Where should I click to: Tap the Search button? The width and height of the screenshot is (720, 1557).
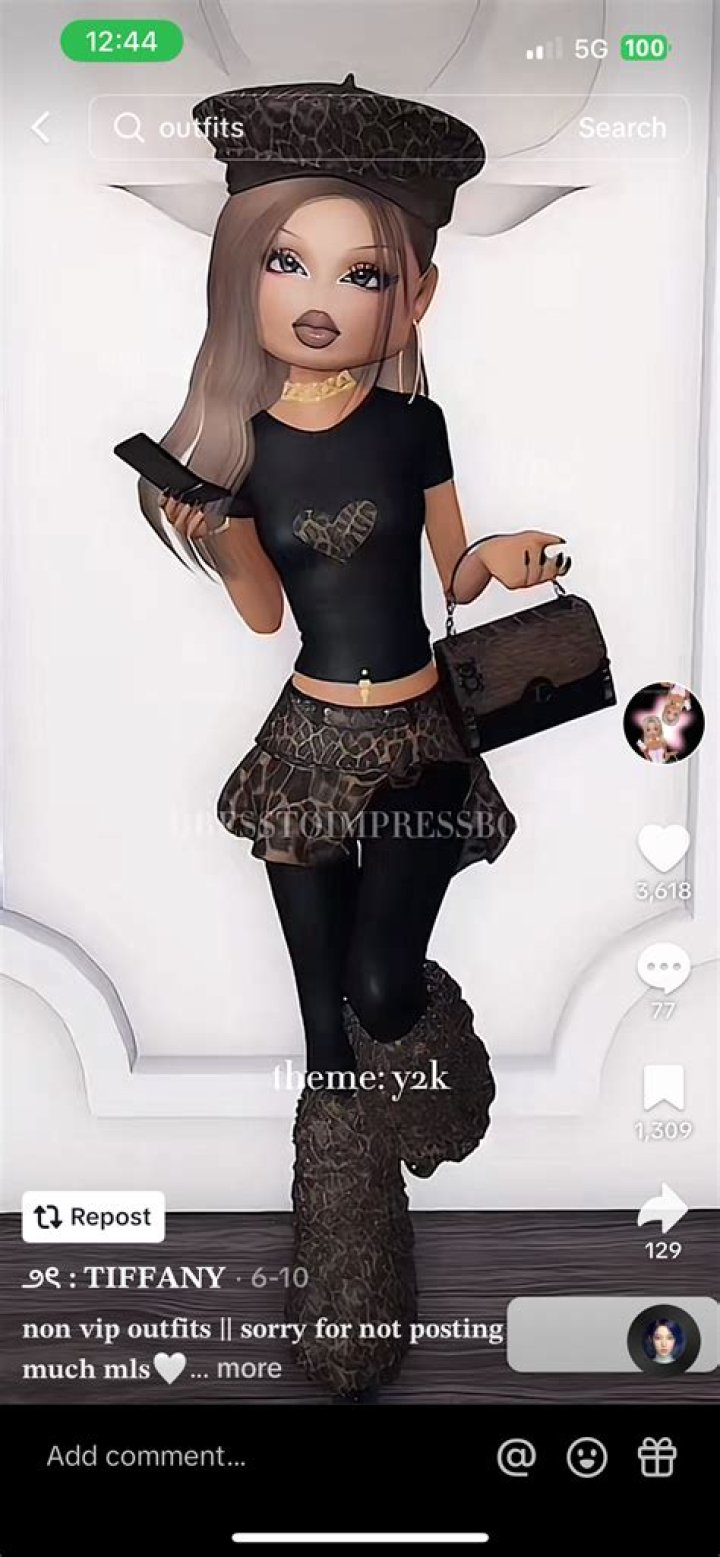[x=621, y=127]
